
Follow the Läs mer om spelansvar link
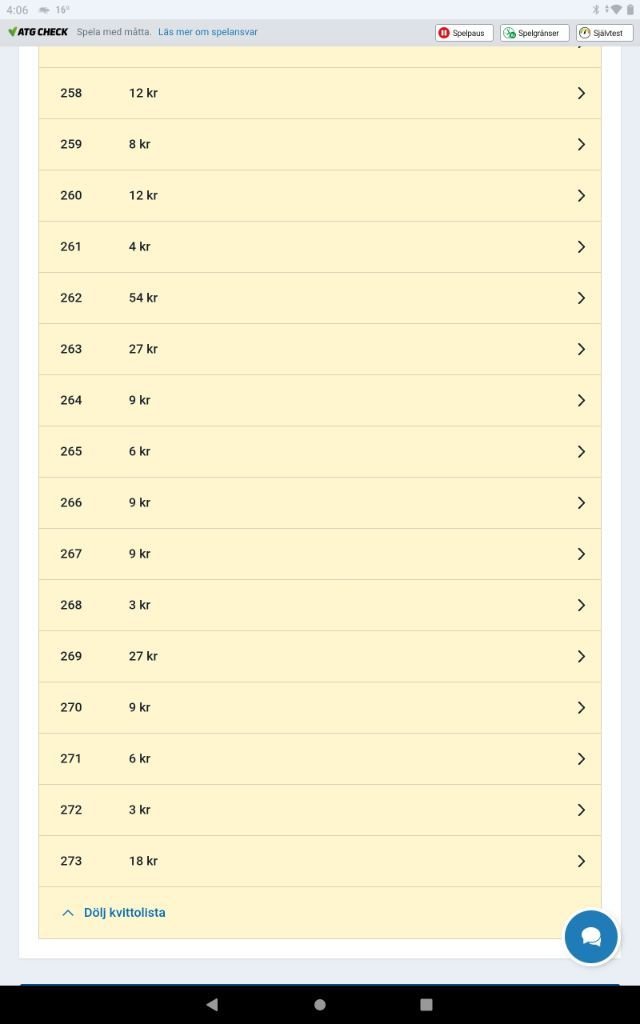point(208,32)
